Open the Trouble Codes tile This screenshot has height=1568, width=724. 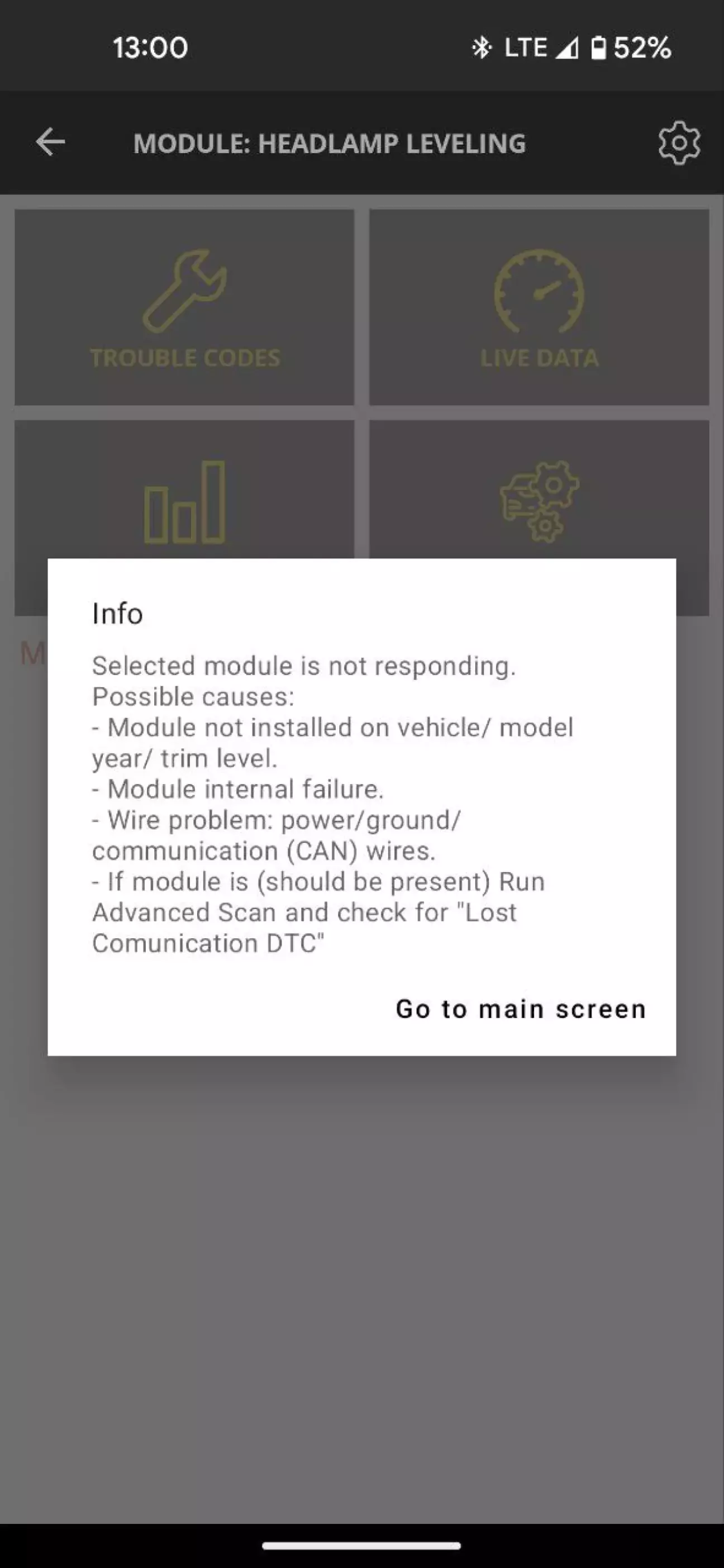pyautogui.click(x=184, y=307)
